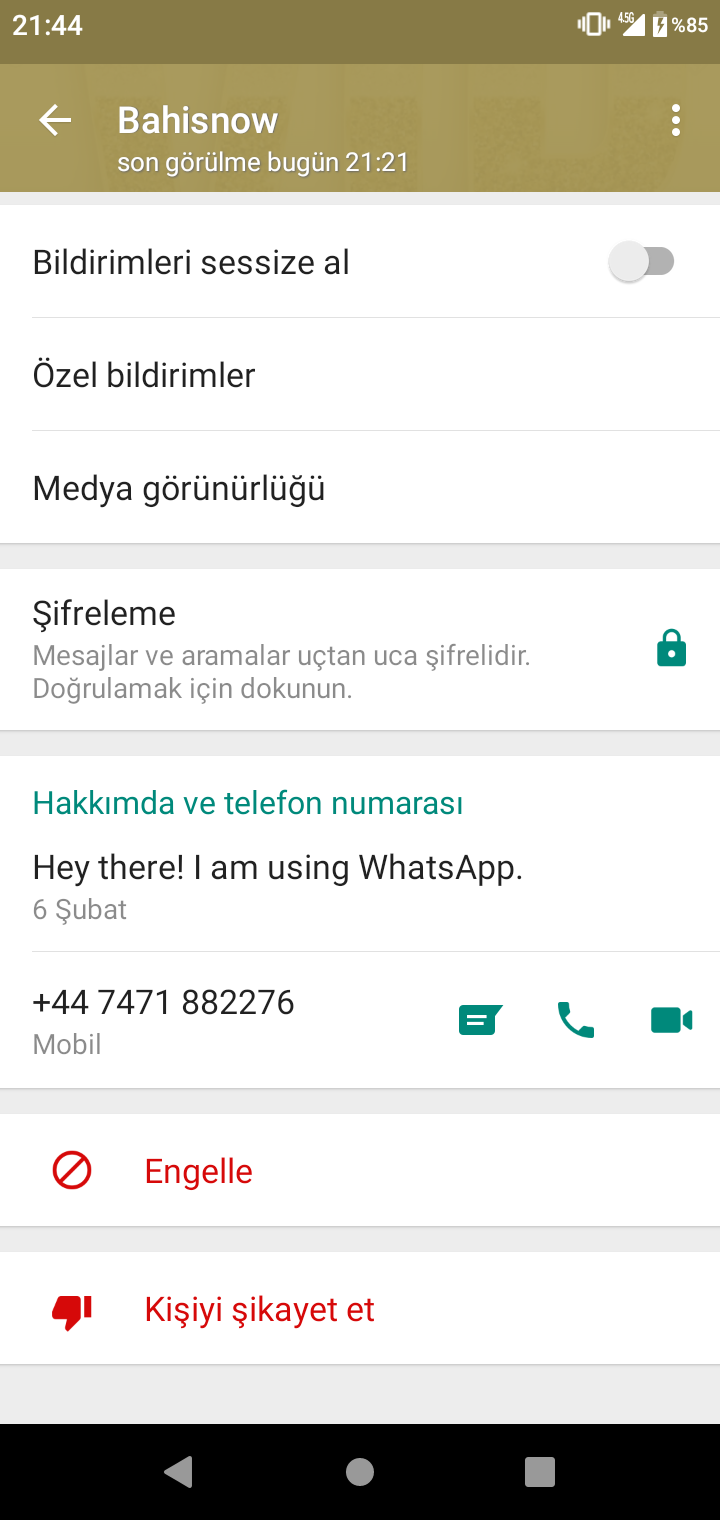This screenshot has width=720, height=1520.
Task: Open Medya görünürlüğü option
Action: point(360,488)
